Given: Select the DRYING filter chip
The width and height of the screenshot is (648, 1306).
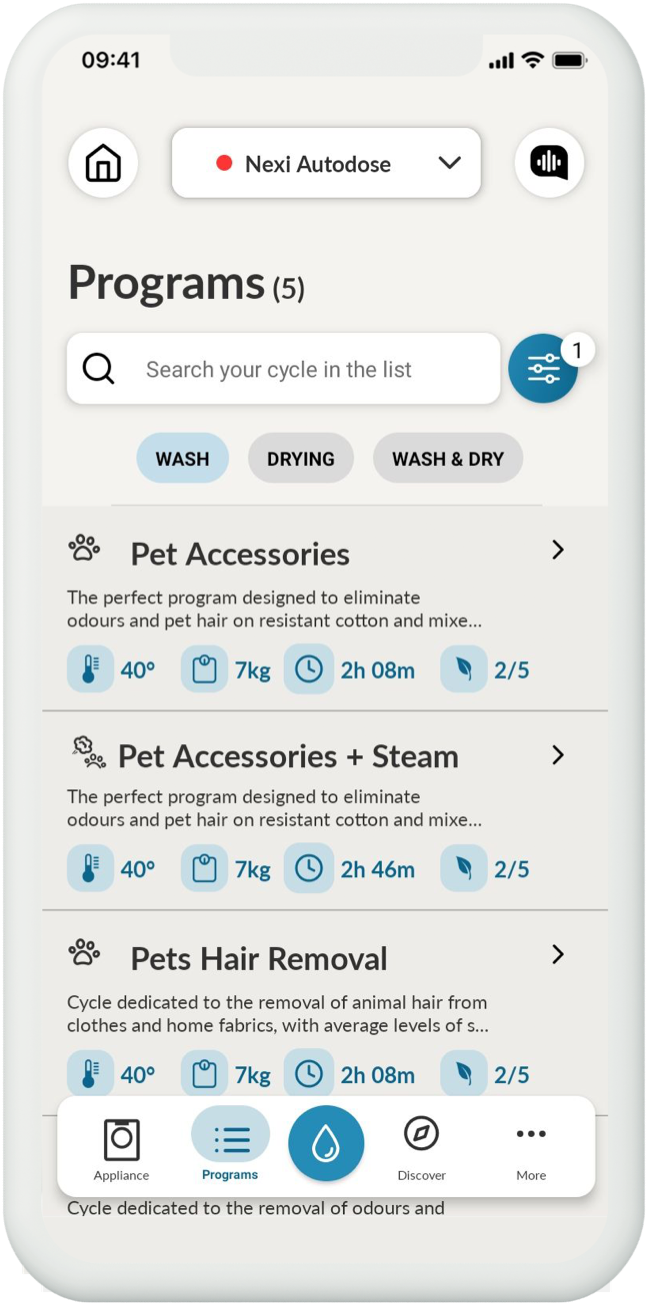Looking at the screenshot, I should coord(300,459).
